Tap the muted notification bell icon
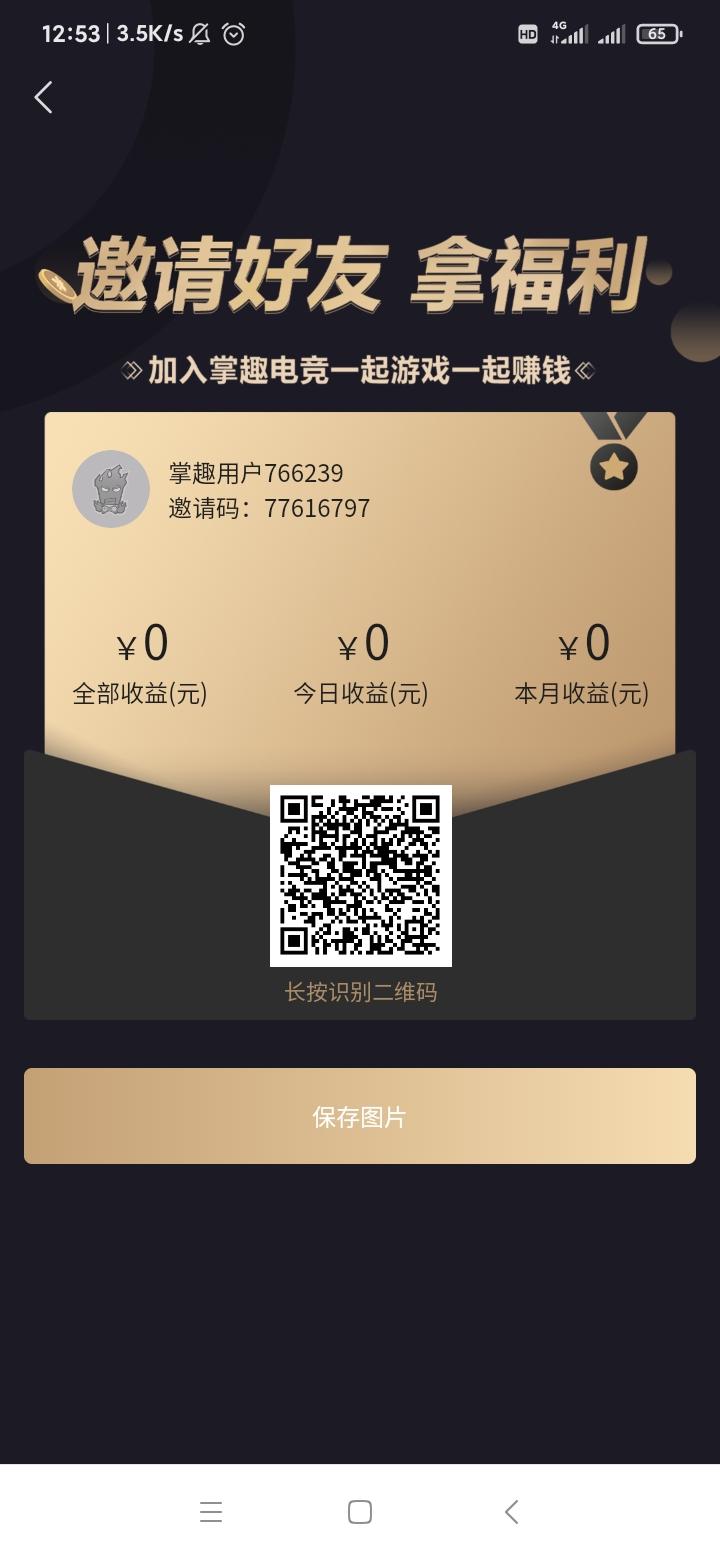Viewport: 720px width, 1560px height. 200,34
